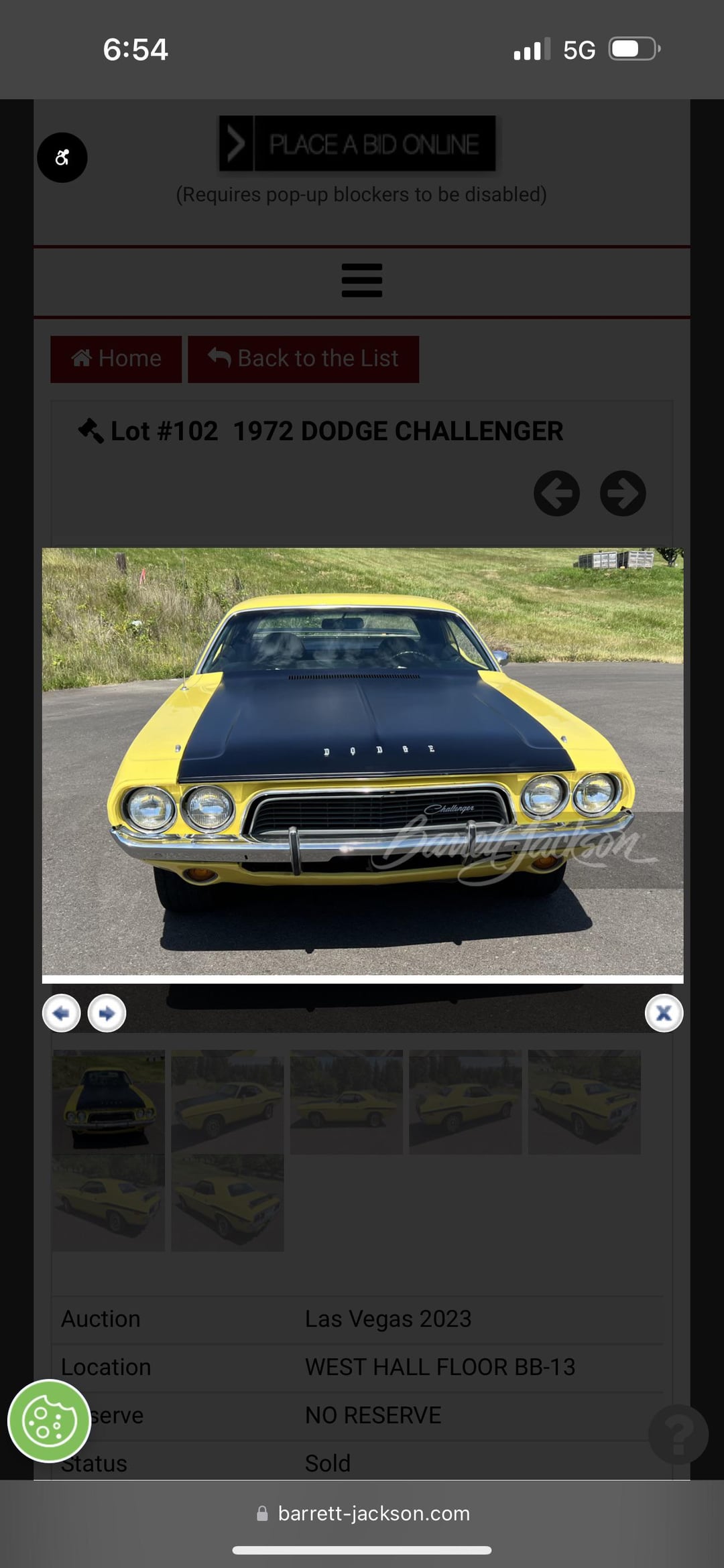The height and width of the screenshot is (1568, 724).
Task: Open the hamburger navigation menu
Action: 362,280
